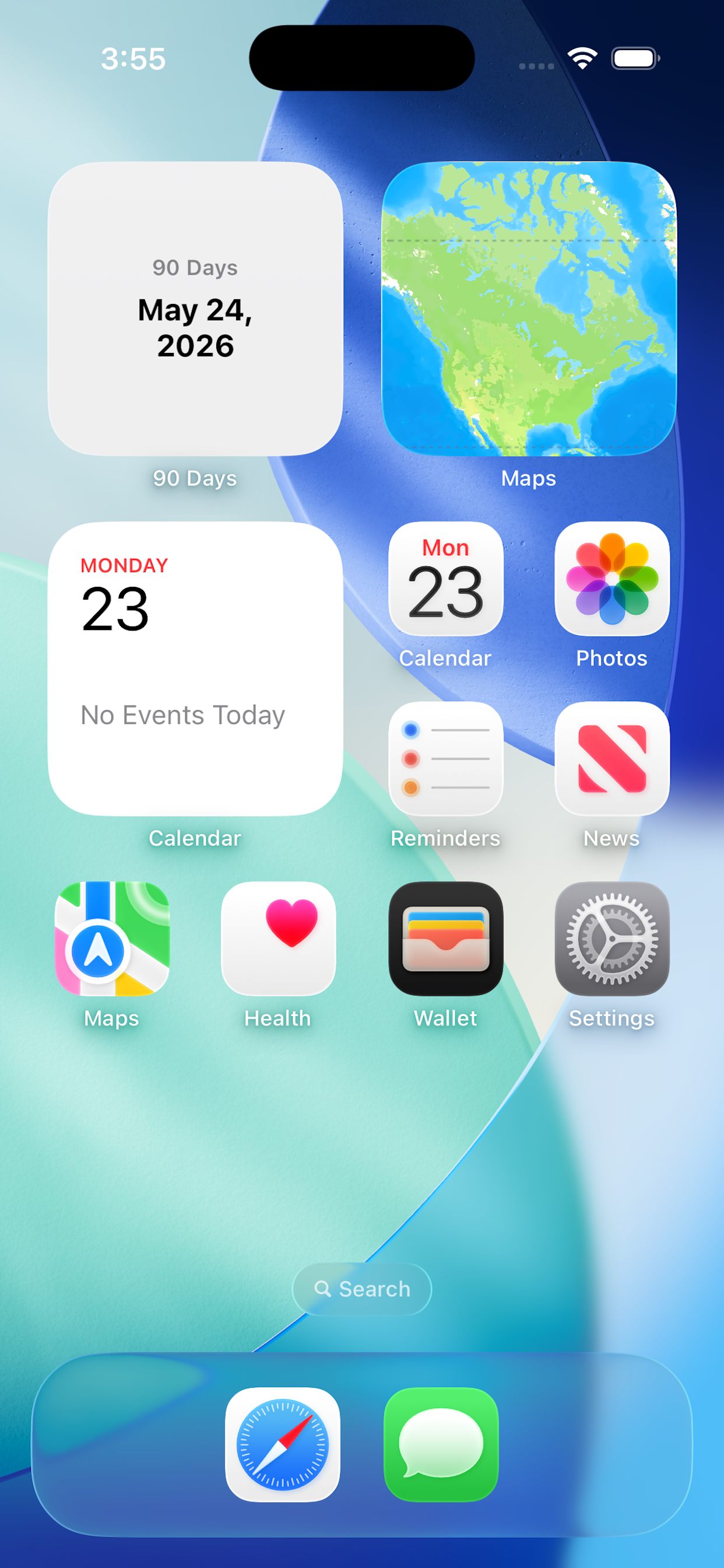The height and width of the screenshot is (1568, 724).
Task: Open the Health app
Action: pos(278,938)
